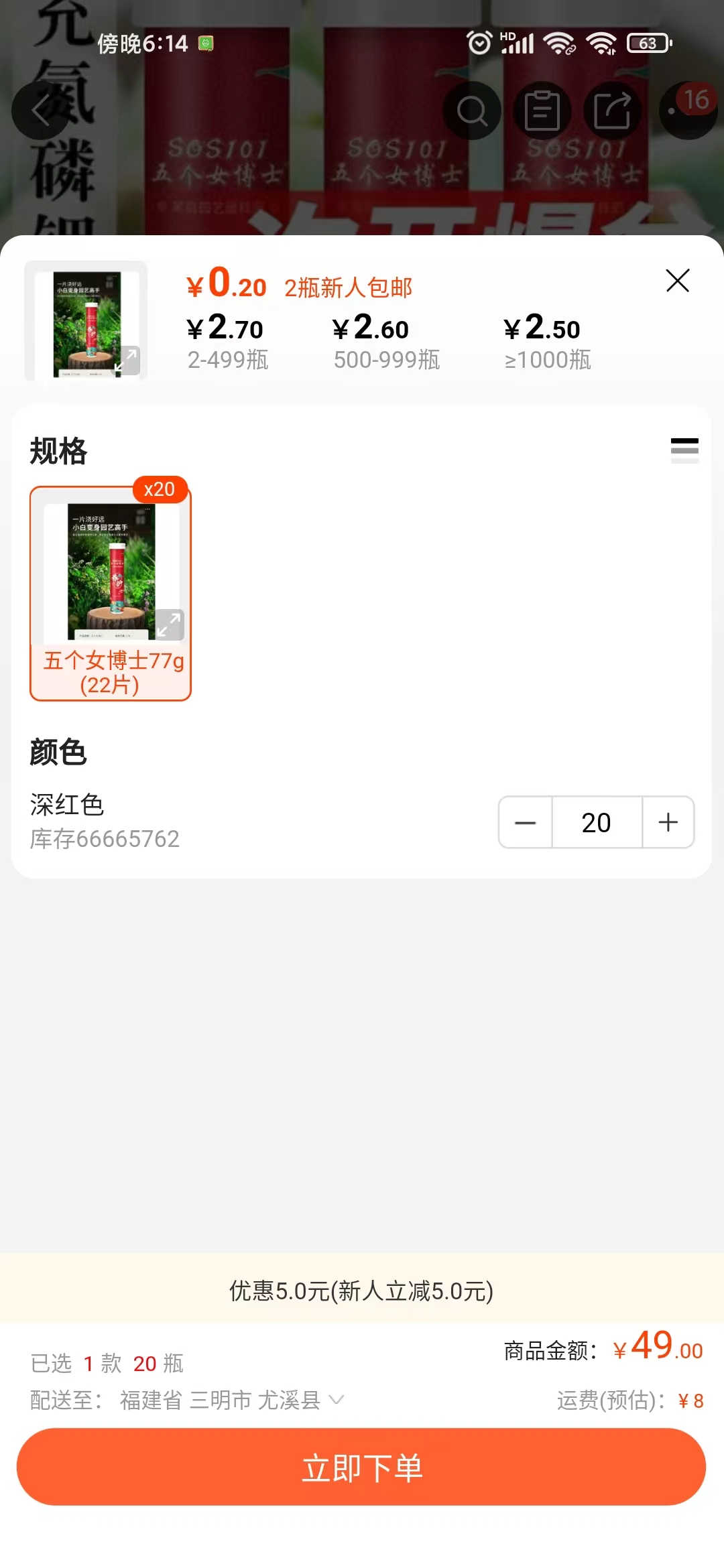The image size is (724, 1568).
Task: Switch the spec layout to list view
Action: [684, 450]
